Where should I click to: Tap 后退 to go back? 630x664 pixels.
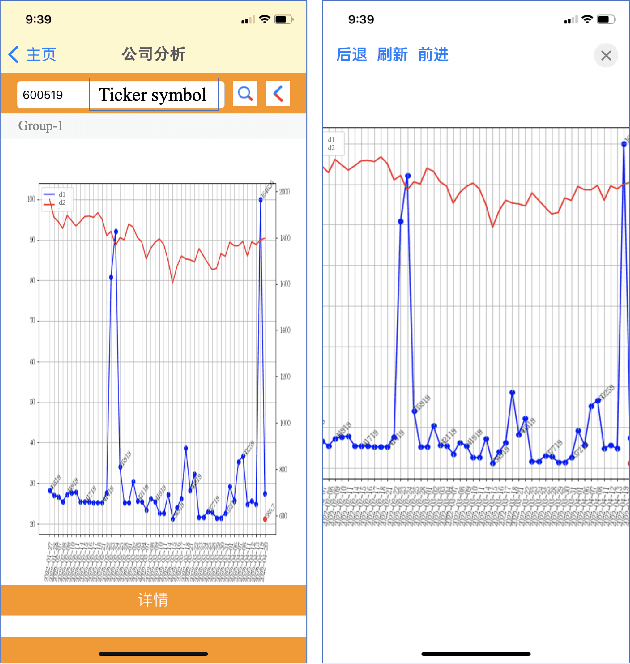point(352,55)
